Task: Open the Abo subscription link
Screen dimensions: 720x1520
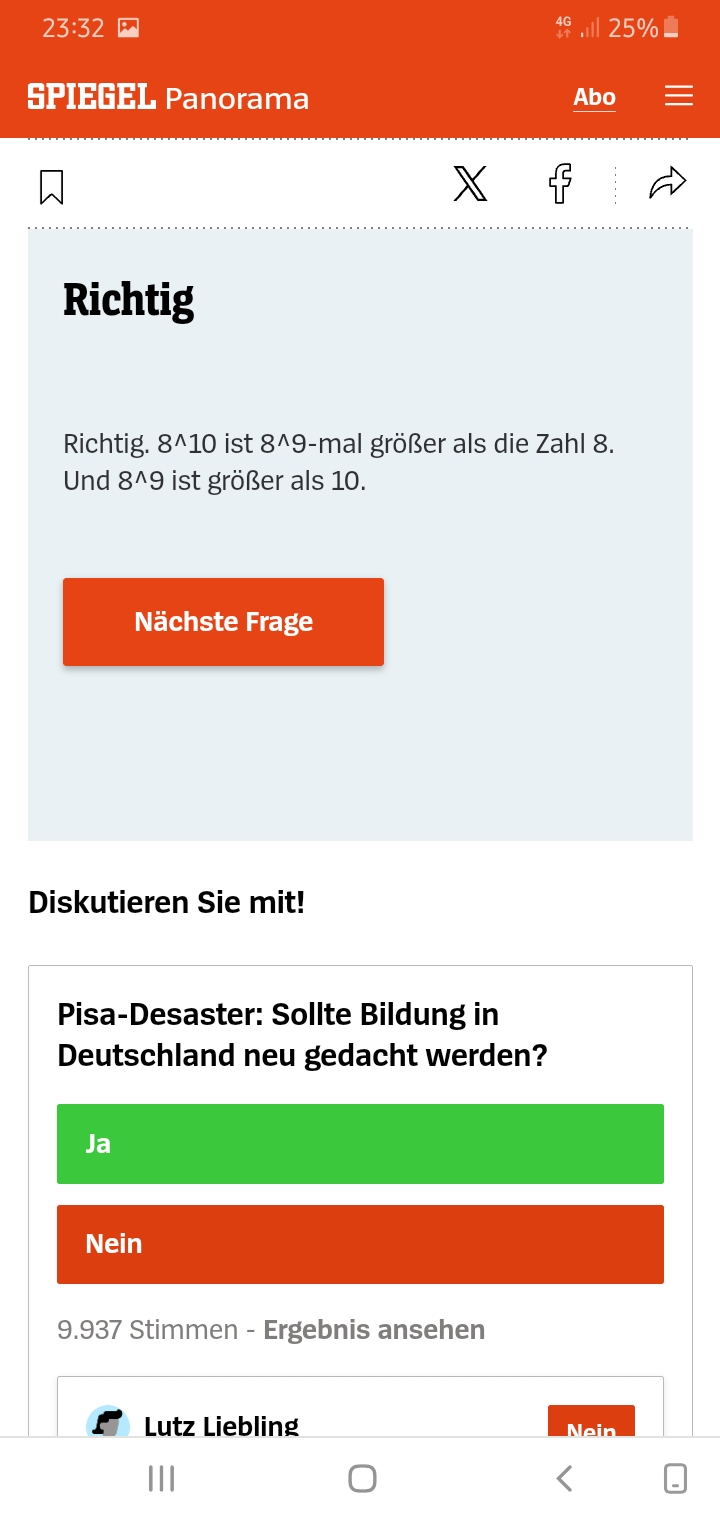Action: 594,97
